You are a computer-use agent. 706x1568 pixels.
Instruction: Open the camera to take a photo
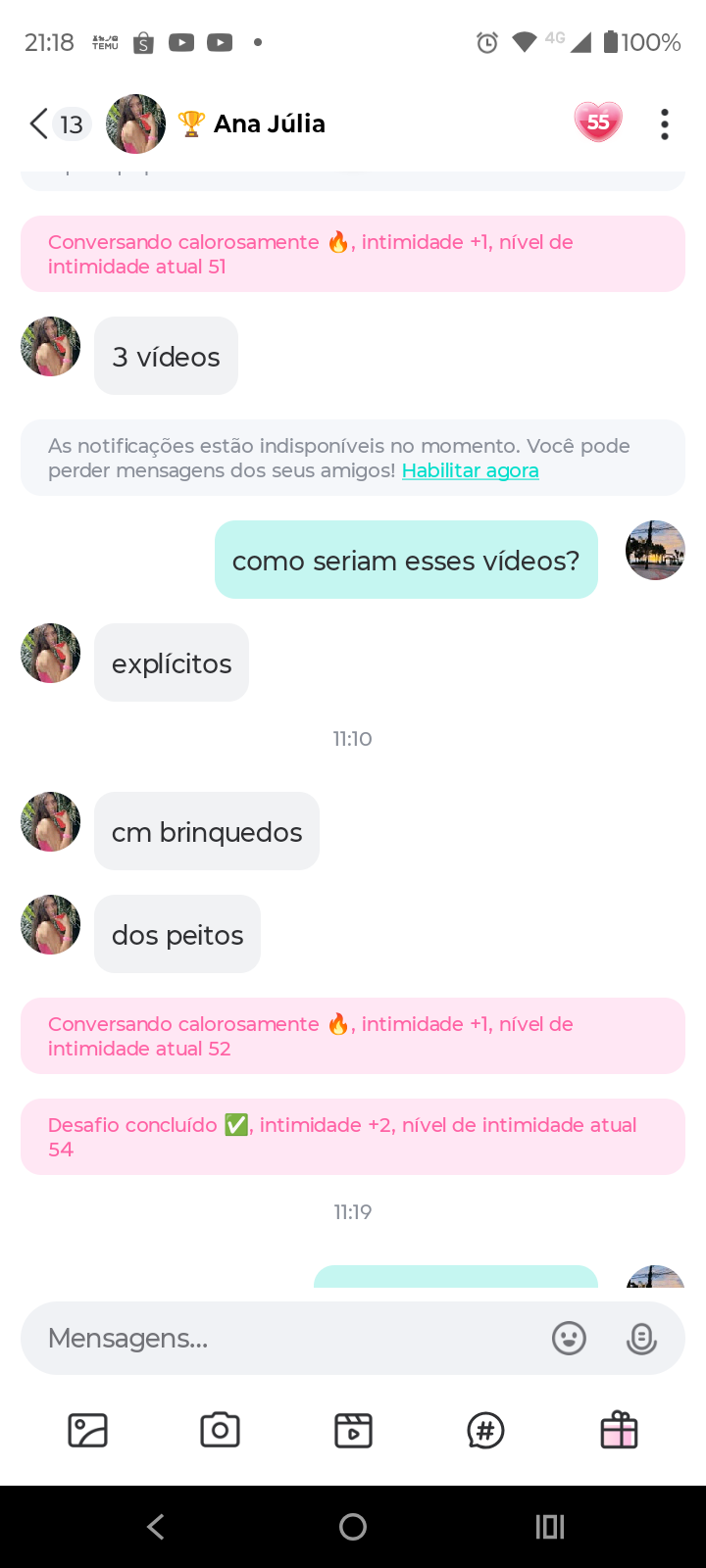click(x=220, y=1431)
